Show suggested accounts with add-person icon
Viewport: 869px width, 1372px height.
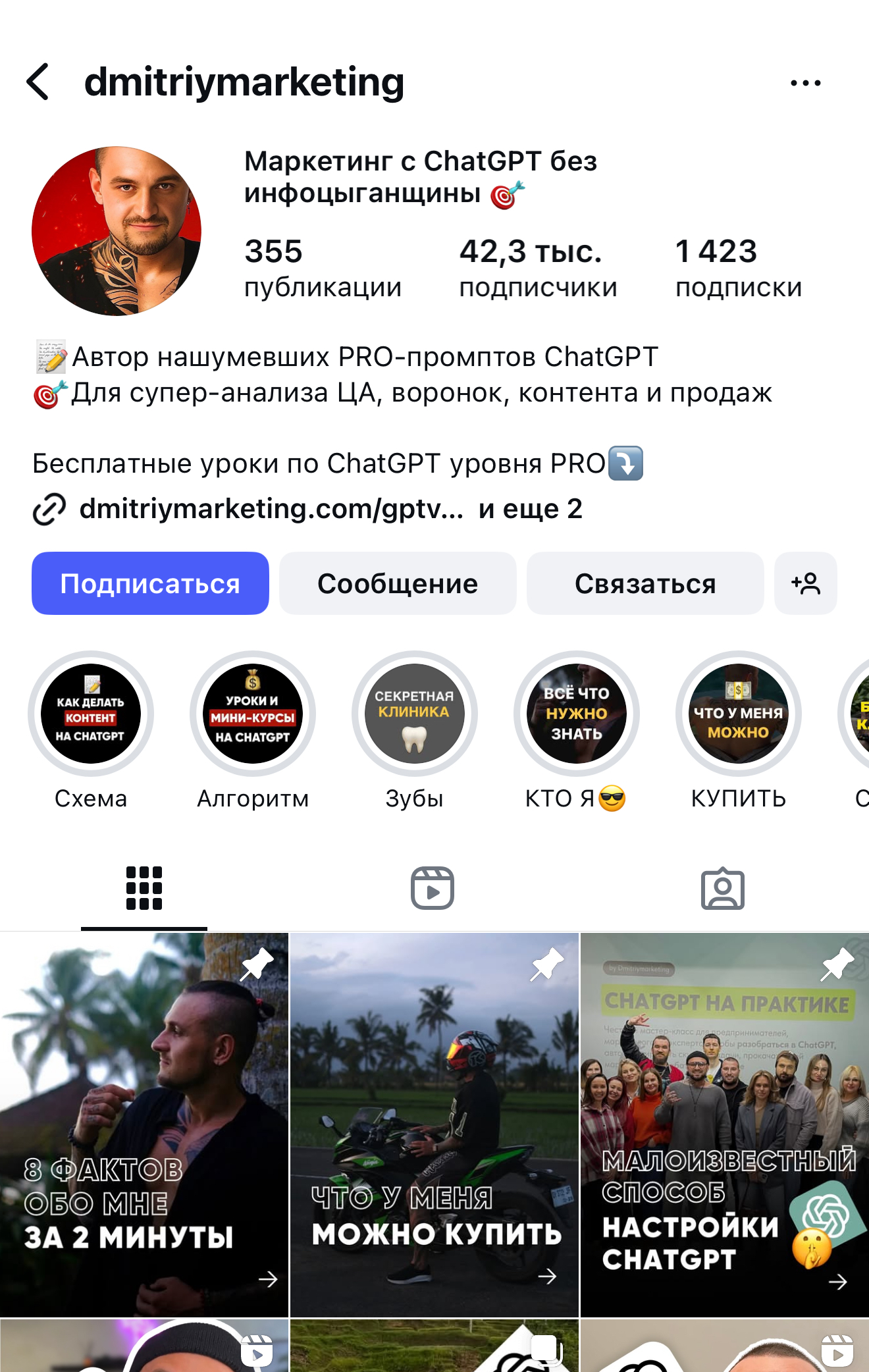805,583
